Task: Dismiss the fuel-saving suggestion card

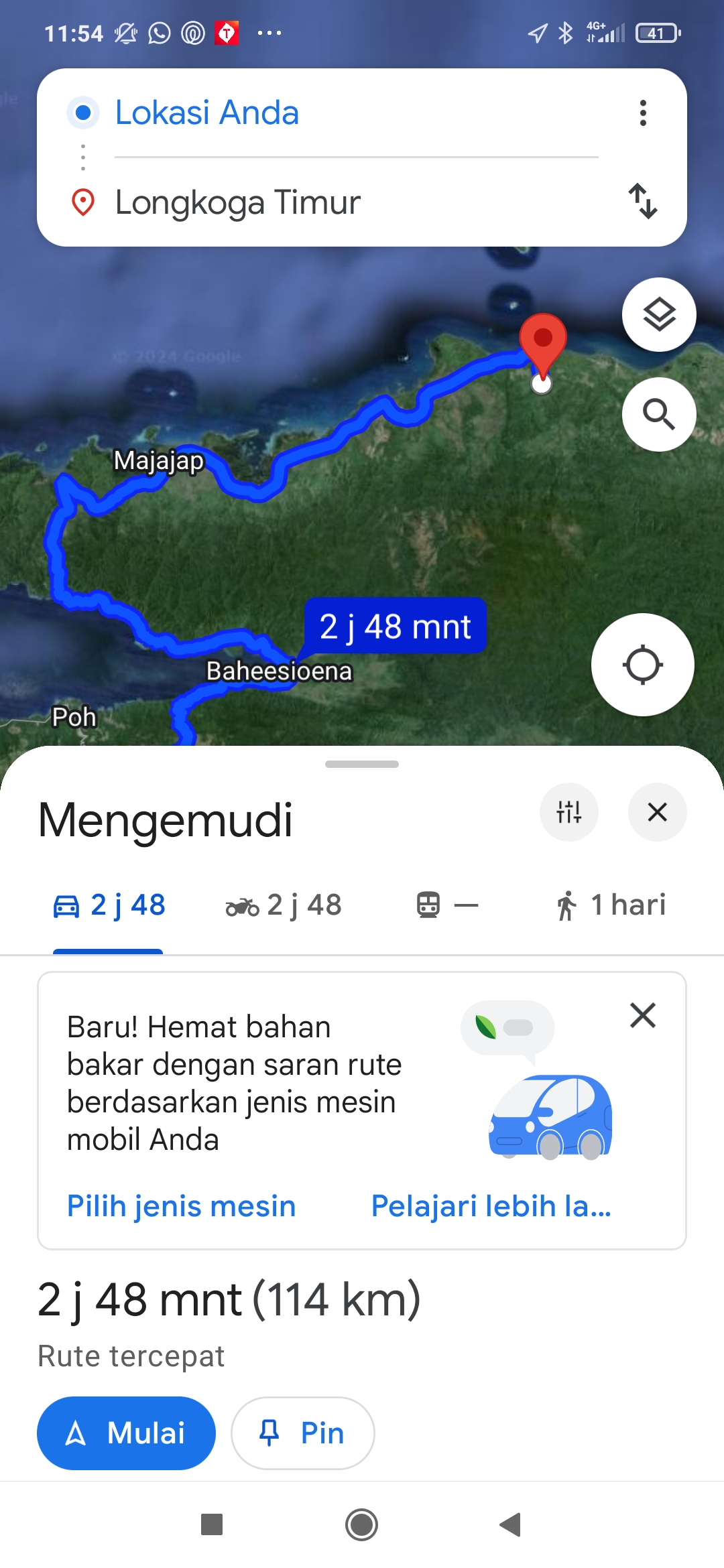Action: tap(643, 1015)
